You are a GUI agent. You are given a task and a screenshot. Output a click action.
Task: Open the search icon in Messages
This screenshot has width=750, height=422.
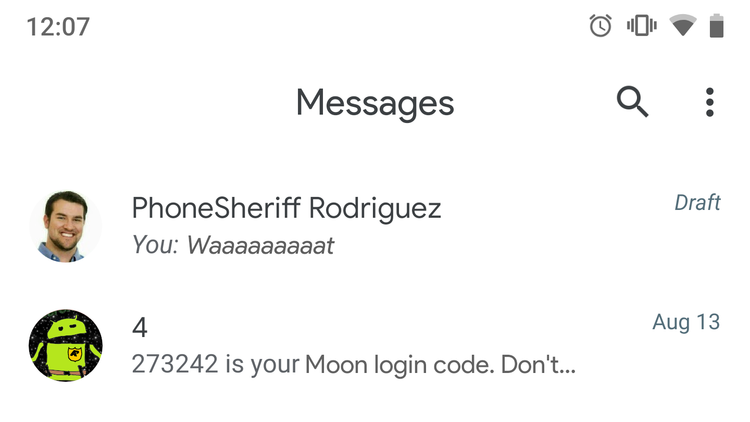pyautogui.click(x=632, y=102)
